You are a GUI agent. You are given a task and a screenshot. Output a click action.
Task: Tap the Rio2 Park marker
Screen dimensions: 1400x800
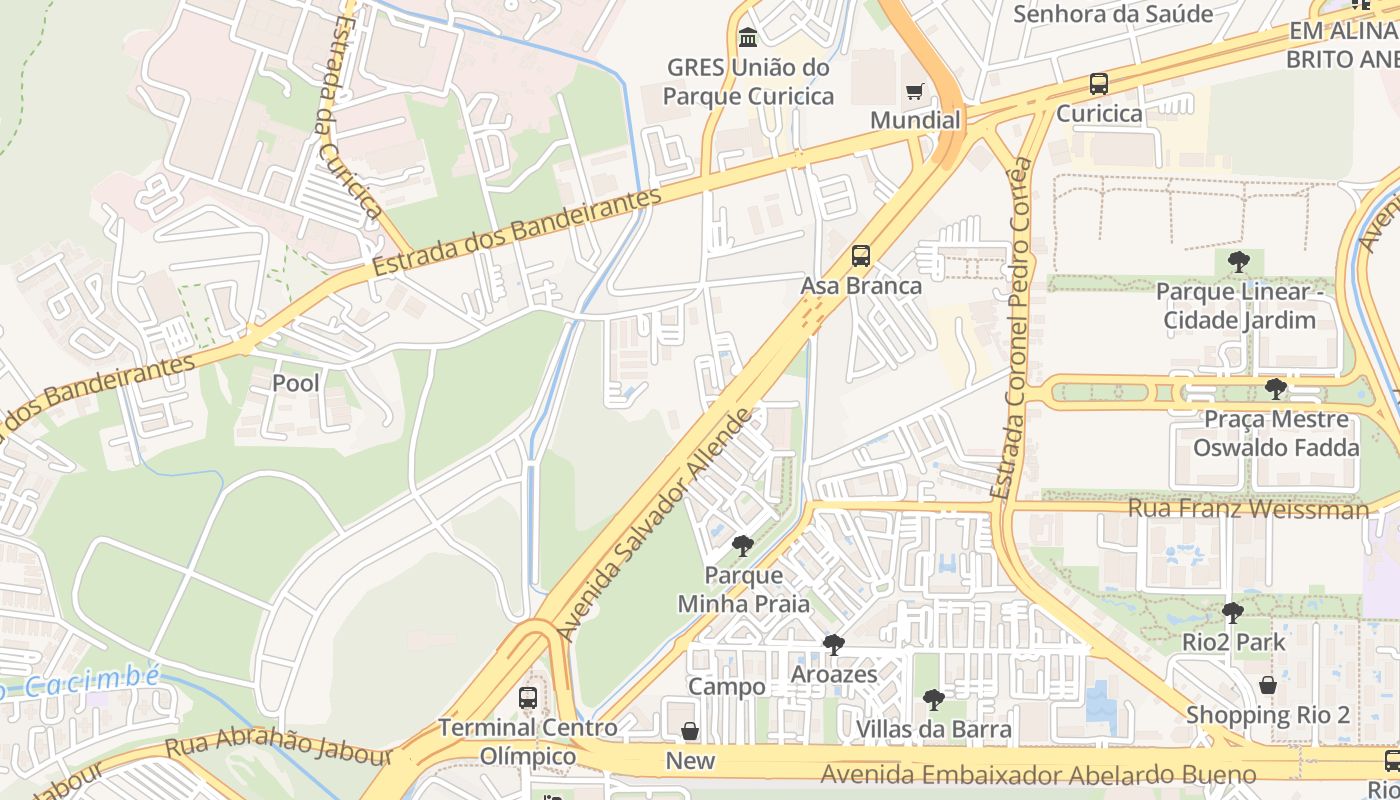pyautogui.click(x=1233, y=613)
